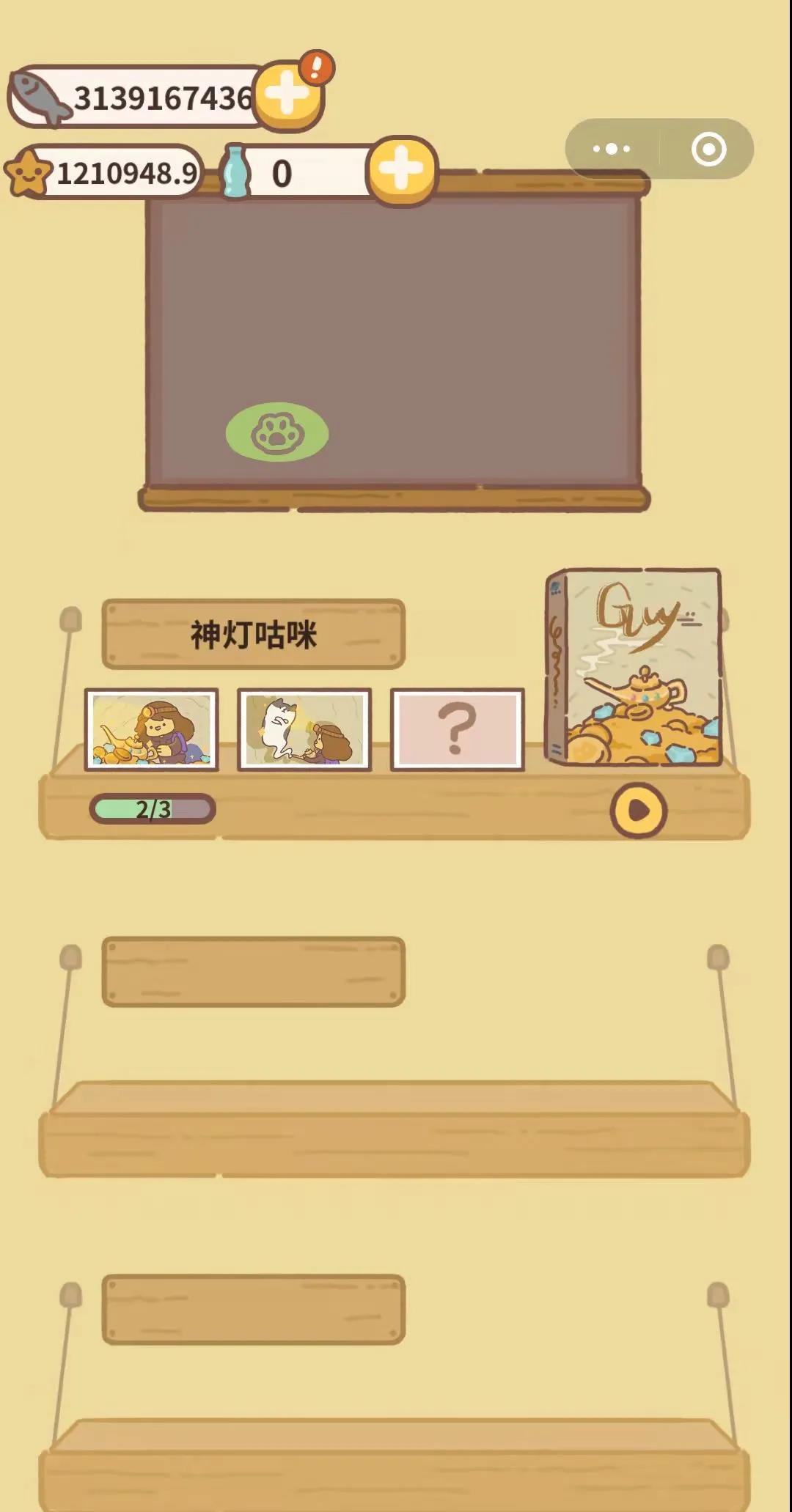View the second 神灯咕咪 story picture with cat

pyautogui.click(x=304, y=730)
